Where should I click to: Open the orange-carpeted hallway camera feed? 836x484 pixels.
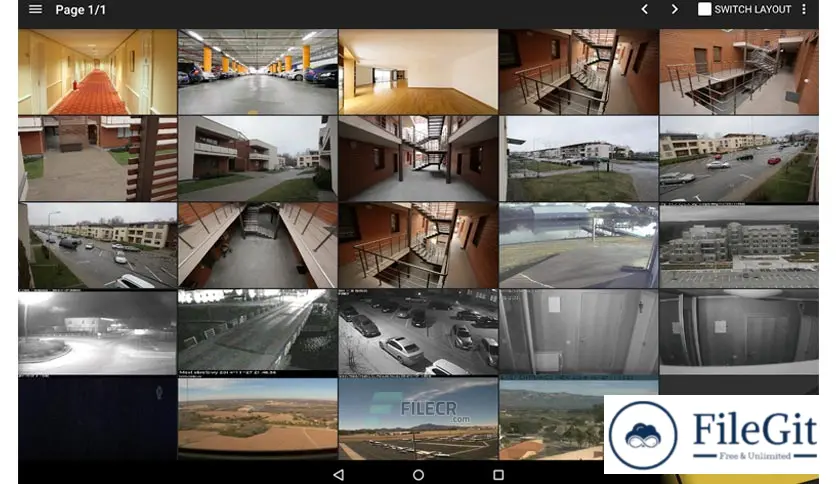click(97, 71)
